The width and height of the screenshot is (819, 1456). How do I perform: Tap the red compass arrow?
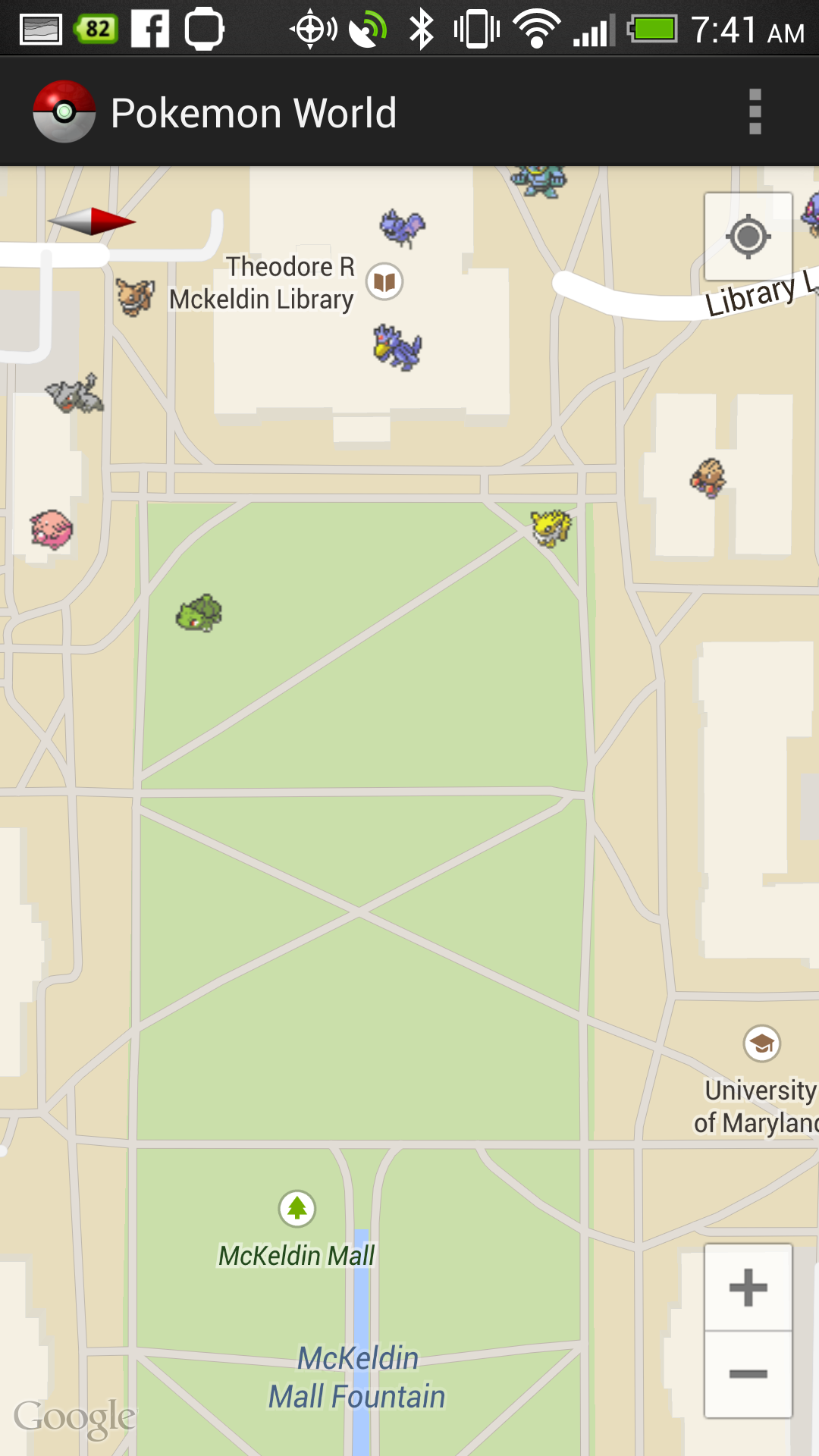(91, 221)
